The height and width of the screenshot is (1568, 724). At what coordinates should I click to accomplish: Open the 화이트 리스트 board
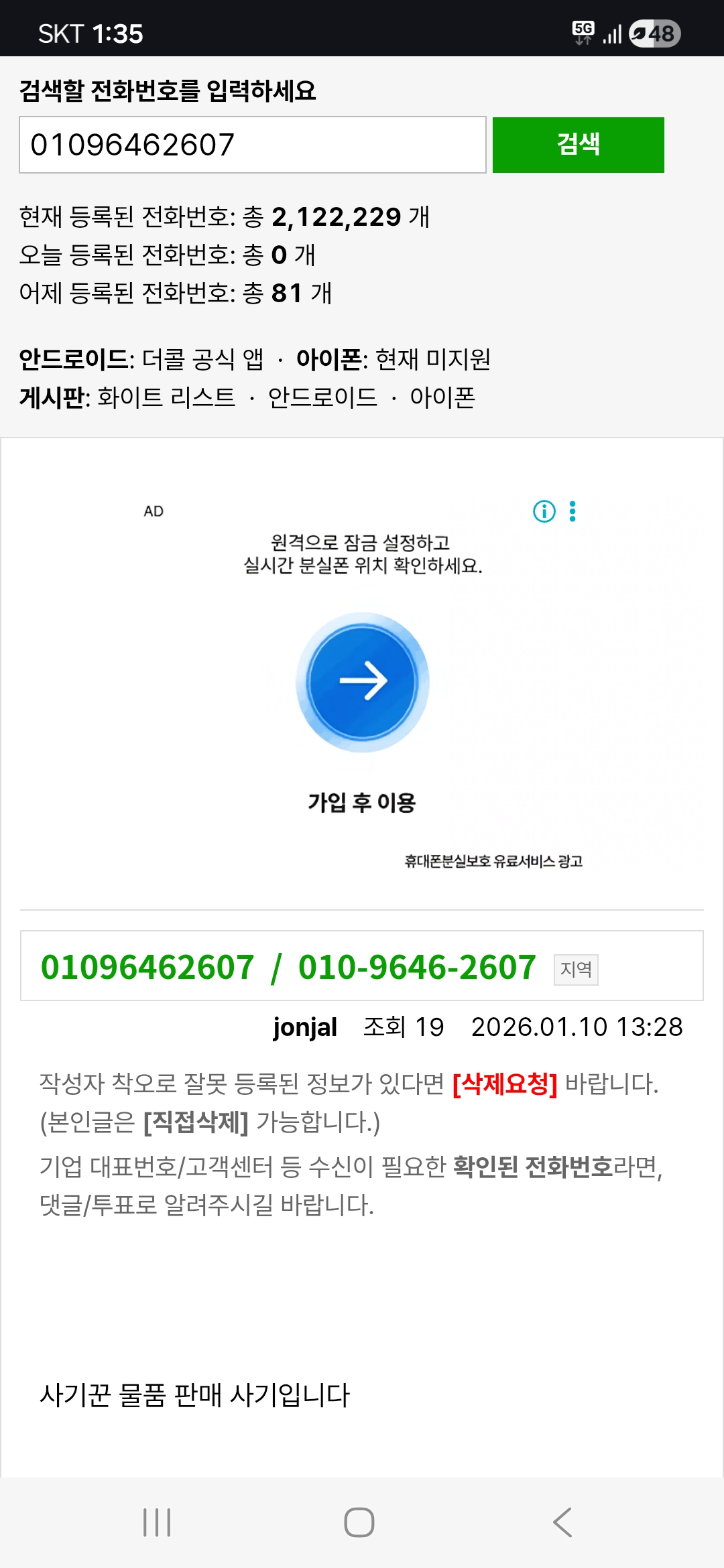click(x=166, y=397)
